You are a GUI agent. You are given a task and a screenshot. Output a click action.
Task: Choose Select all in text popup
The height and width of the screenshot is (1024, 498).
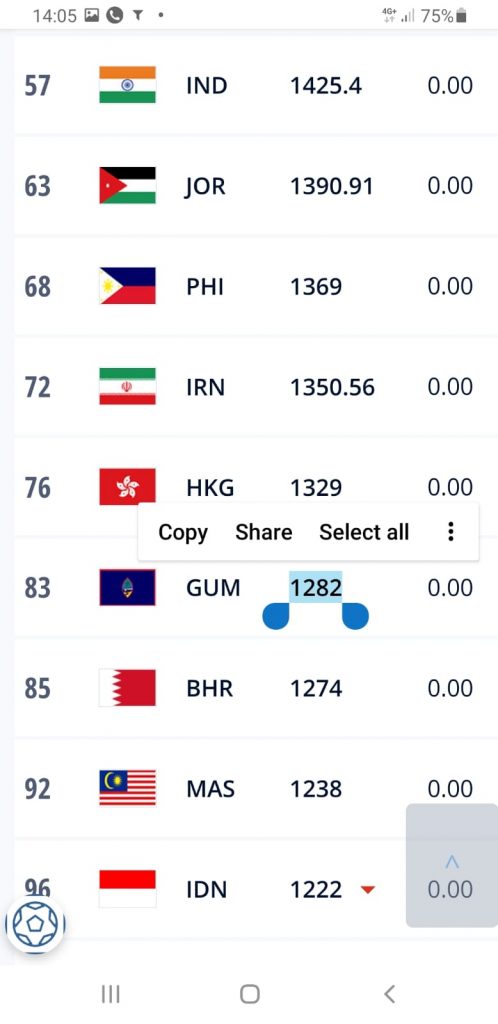364,532
